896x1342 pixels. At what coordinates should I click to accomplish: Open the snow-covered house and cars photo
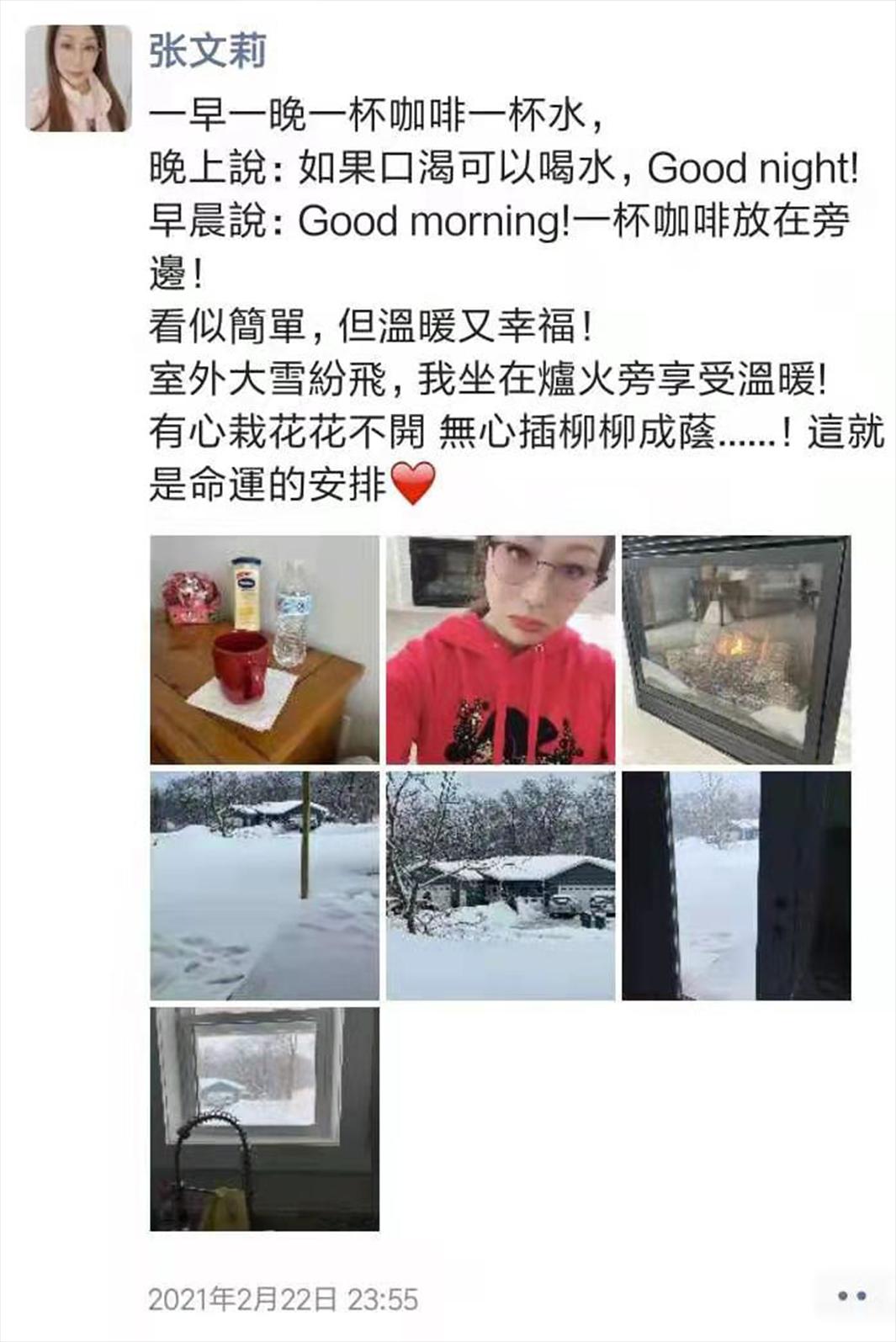click(501, 885)
